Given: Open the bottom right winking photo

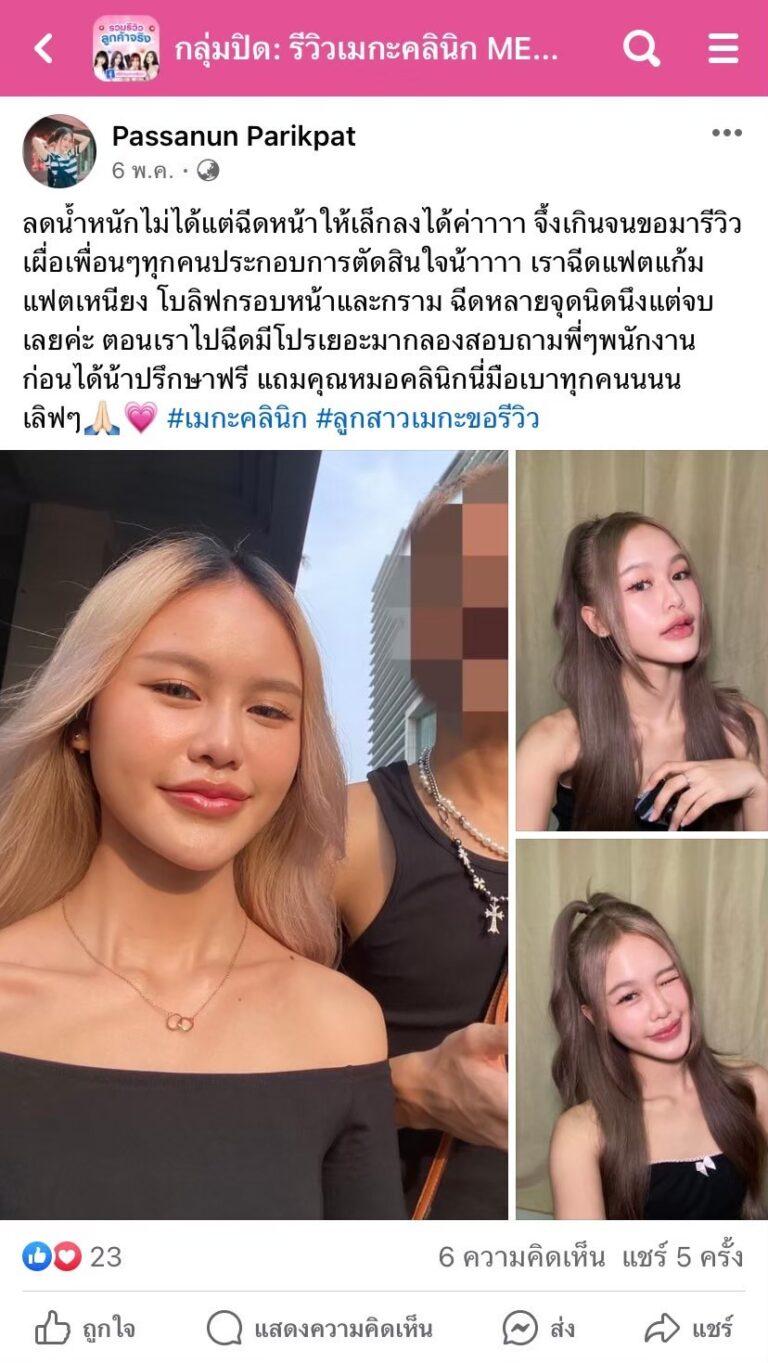Looking at the screenshot, I should (x=641, y=1028).
